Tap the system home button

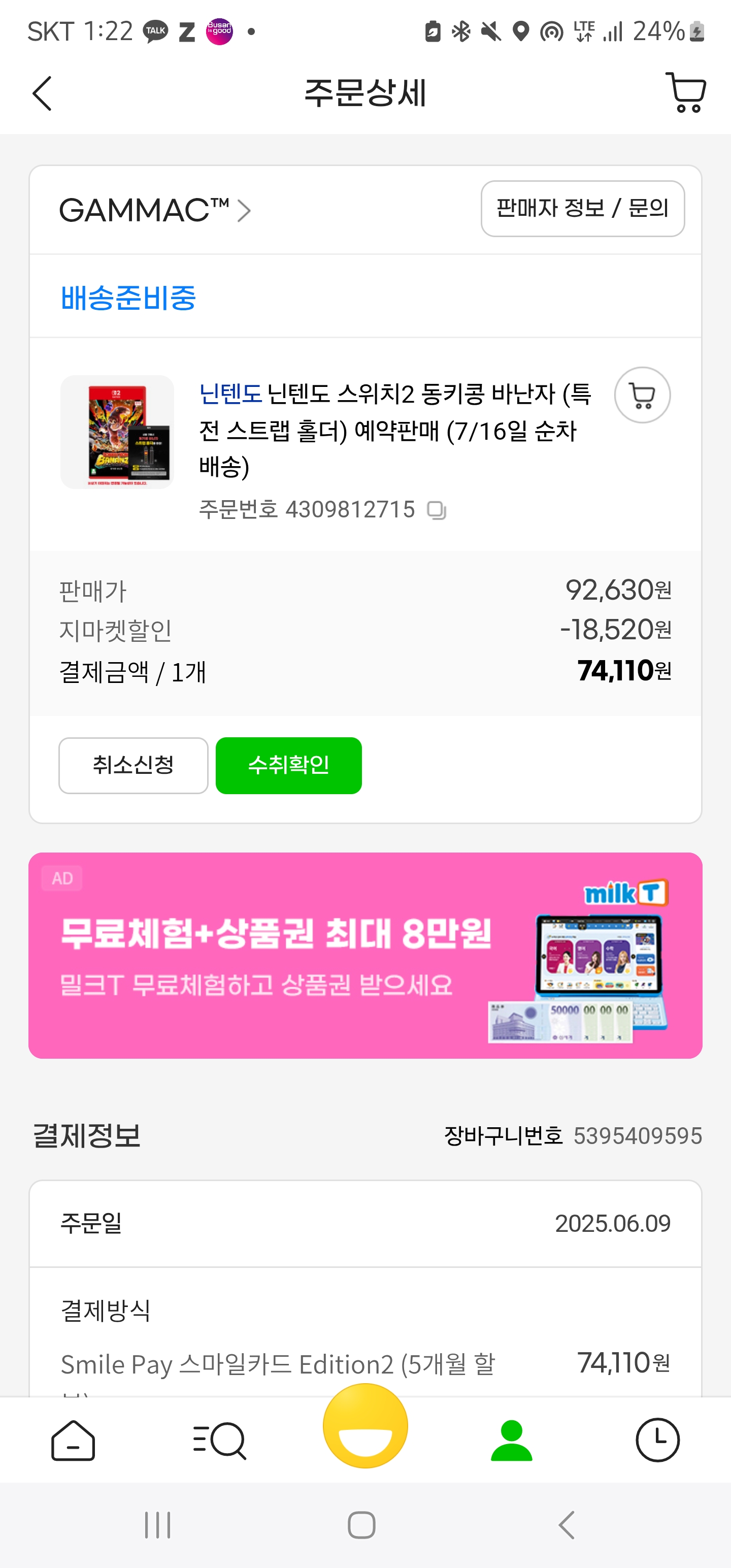[x=361, y=1525]
